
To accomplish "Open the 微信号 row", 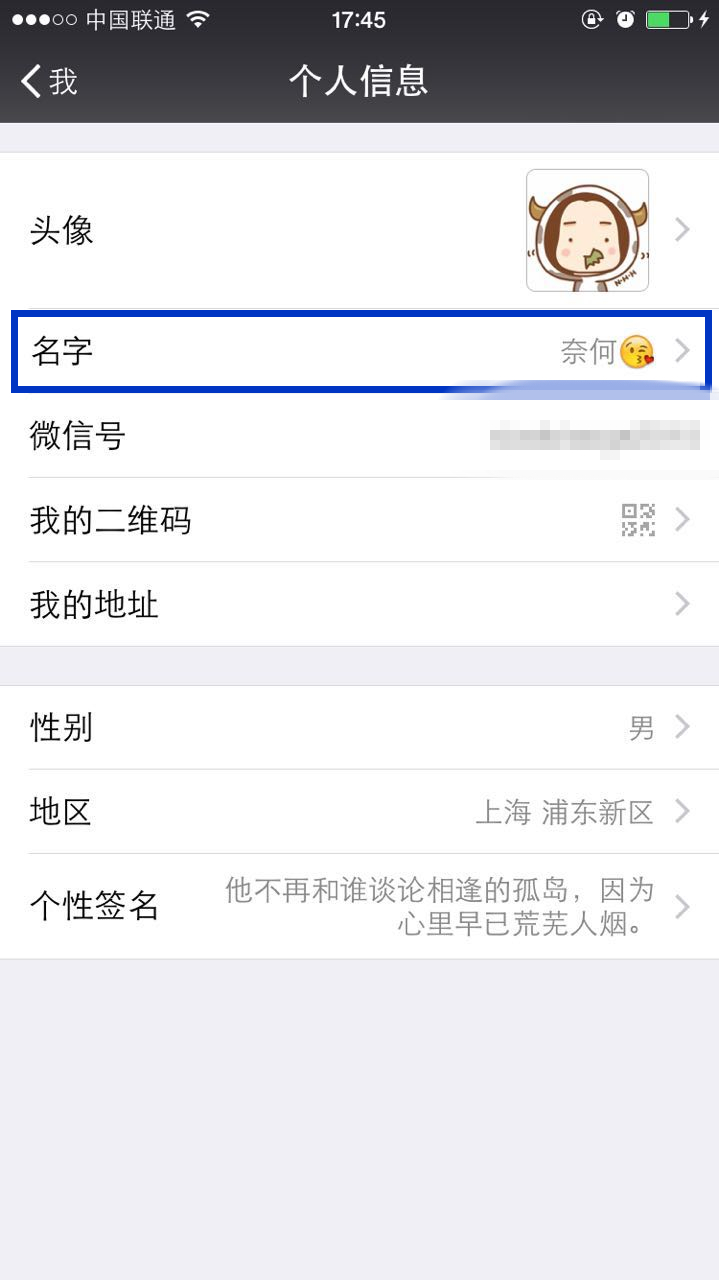I will [x=359, y=436].
